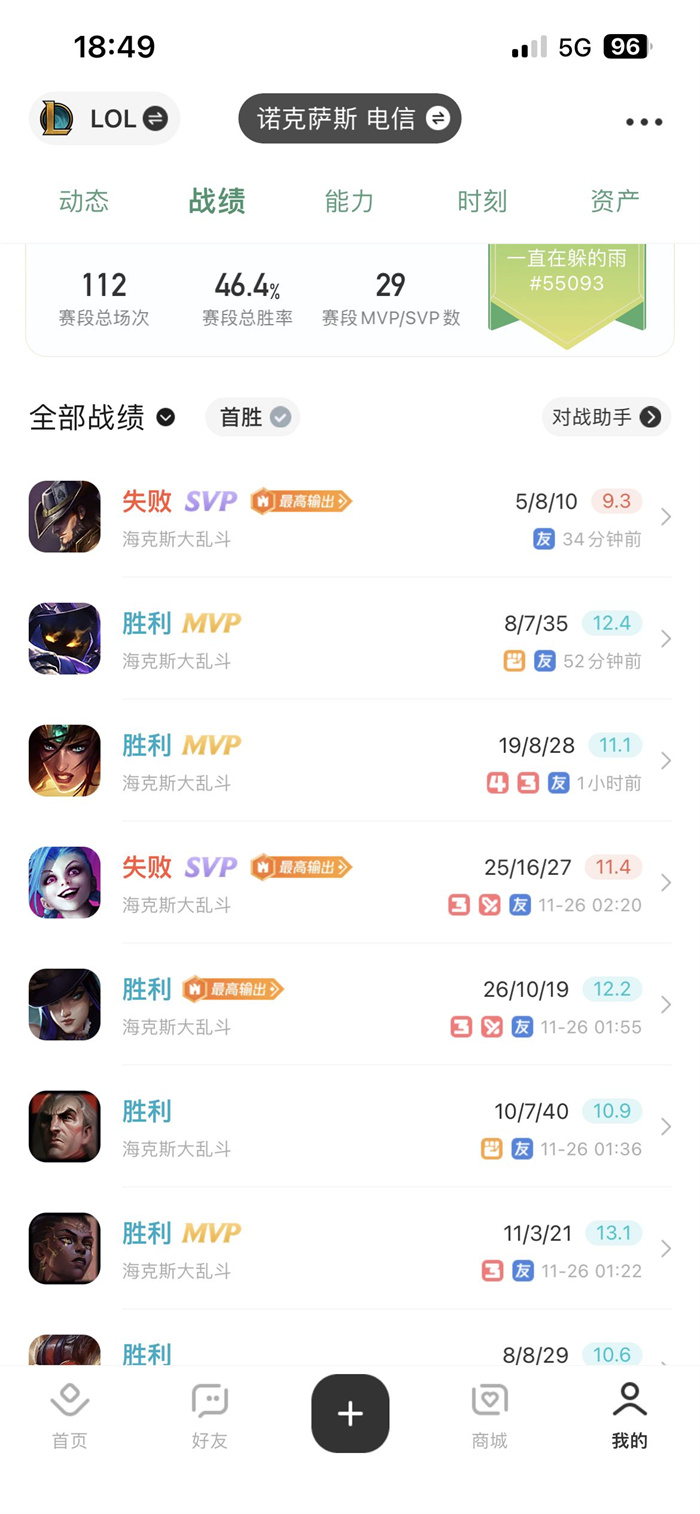Open the three-dot overflow menu

644,122
